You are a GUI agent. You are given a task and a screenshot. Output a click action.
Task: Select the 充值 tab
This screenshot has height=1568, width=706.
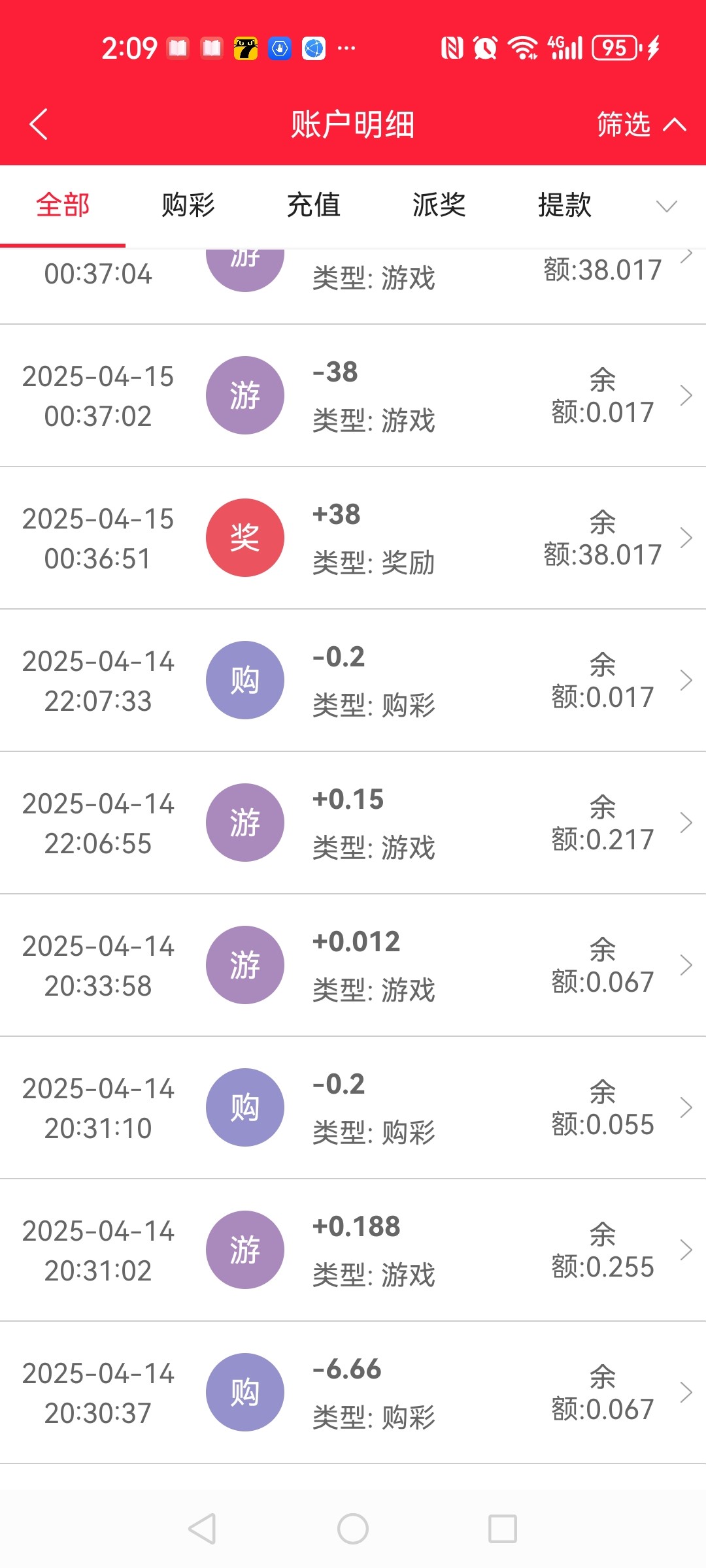tap(314, 205)
